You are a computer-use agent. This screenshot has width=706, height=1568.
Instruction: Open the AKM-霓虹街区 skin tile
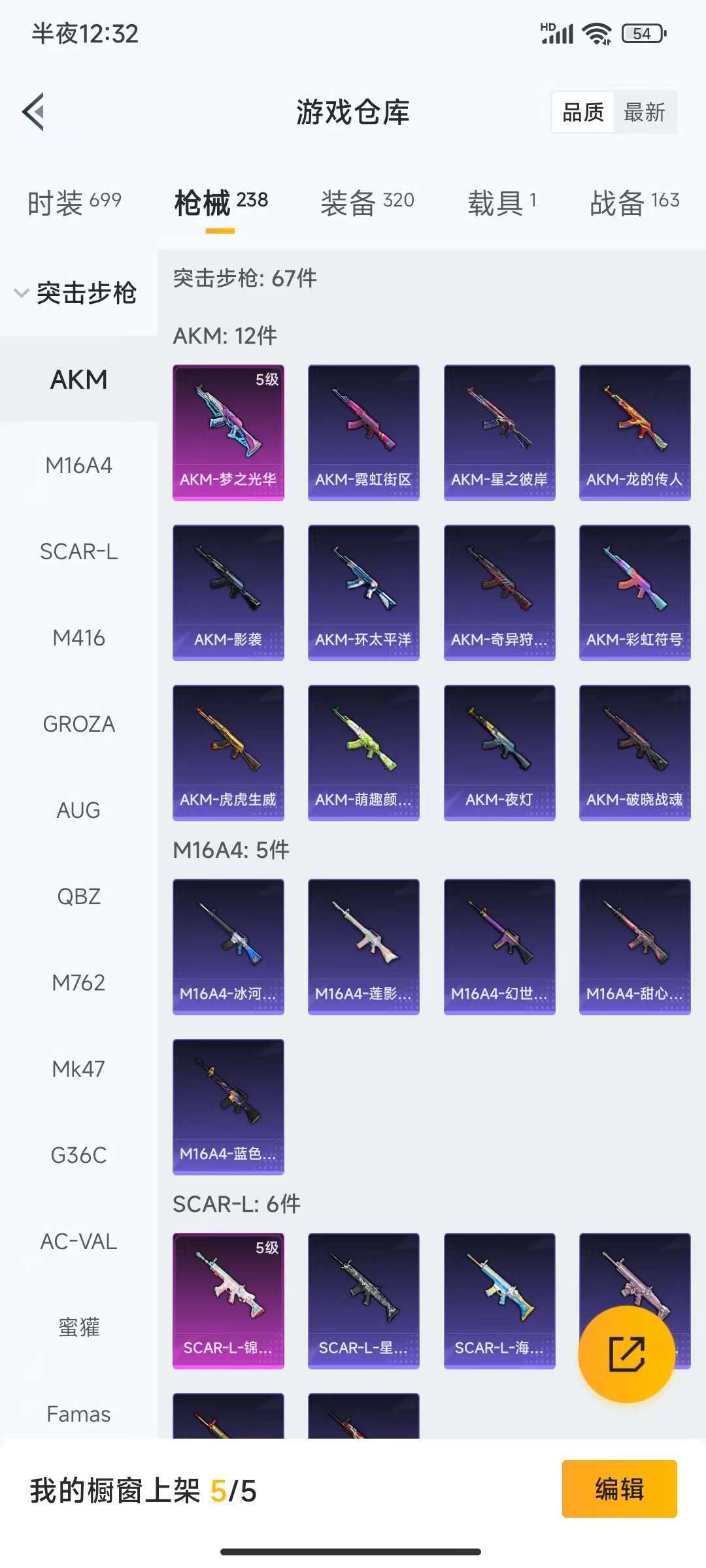coord(363,433)
